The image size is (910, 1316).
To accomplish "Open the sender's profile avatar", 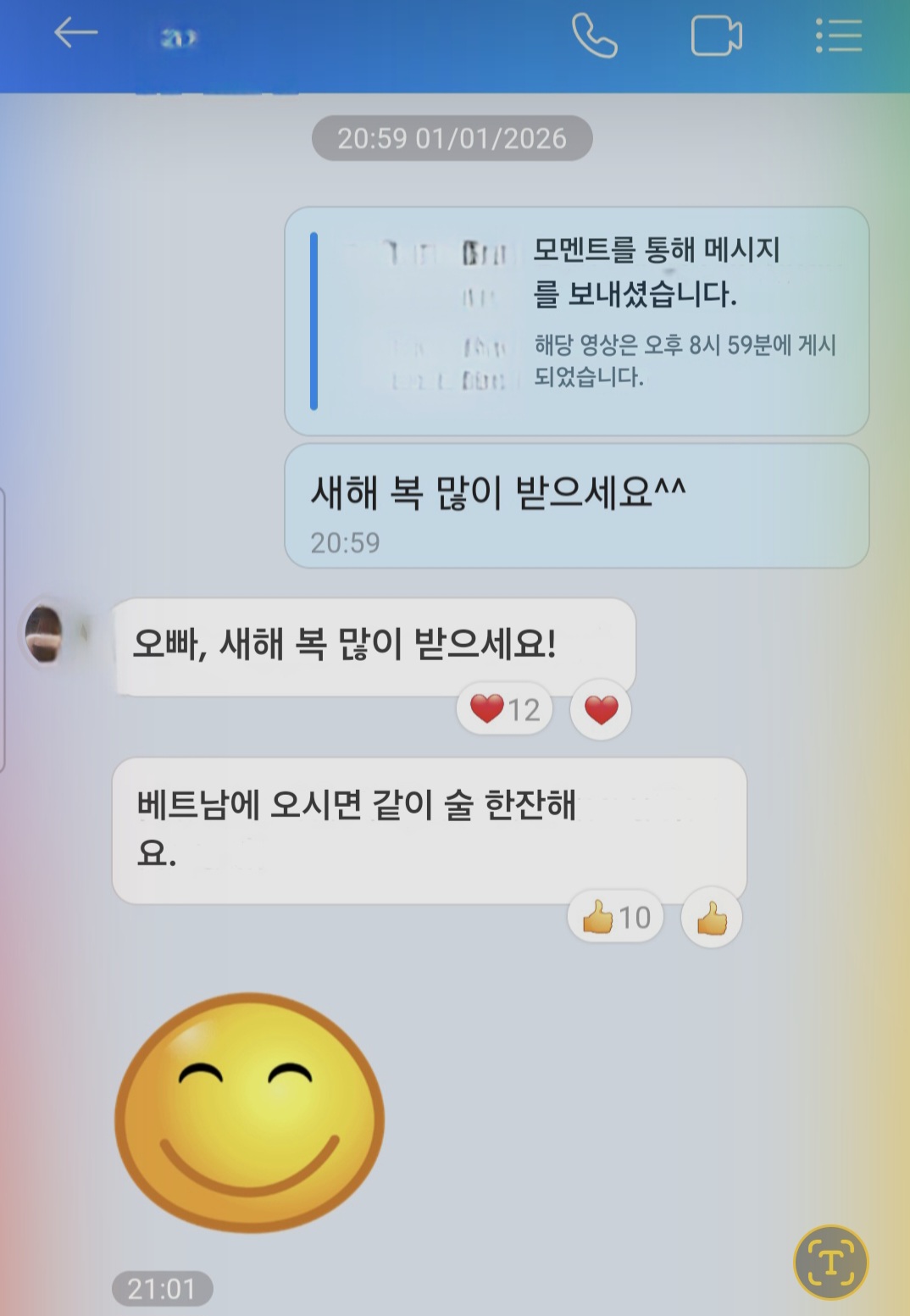I will point(44,633).
